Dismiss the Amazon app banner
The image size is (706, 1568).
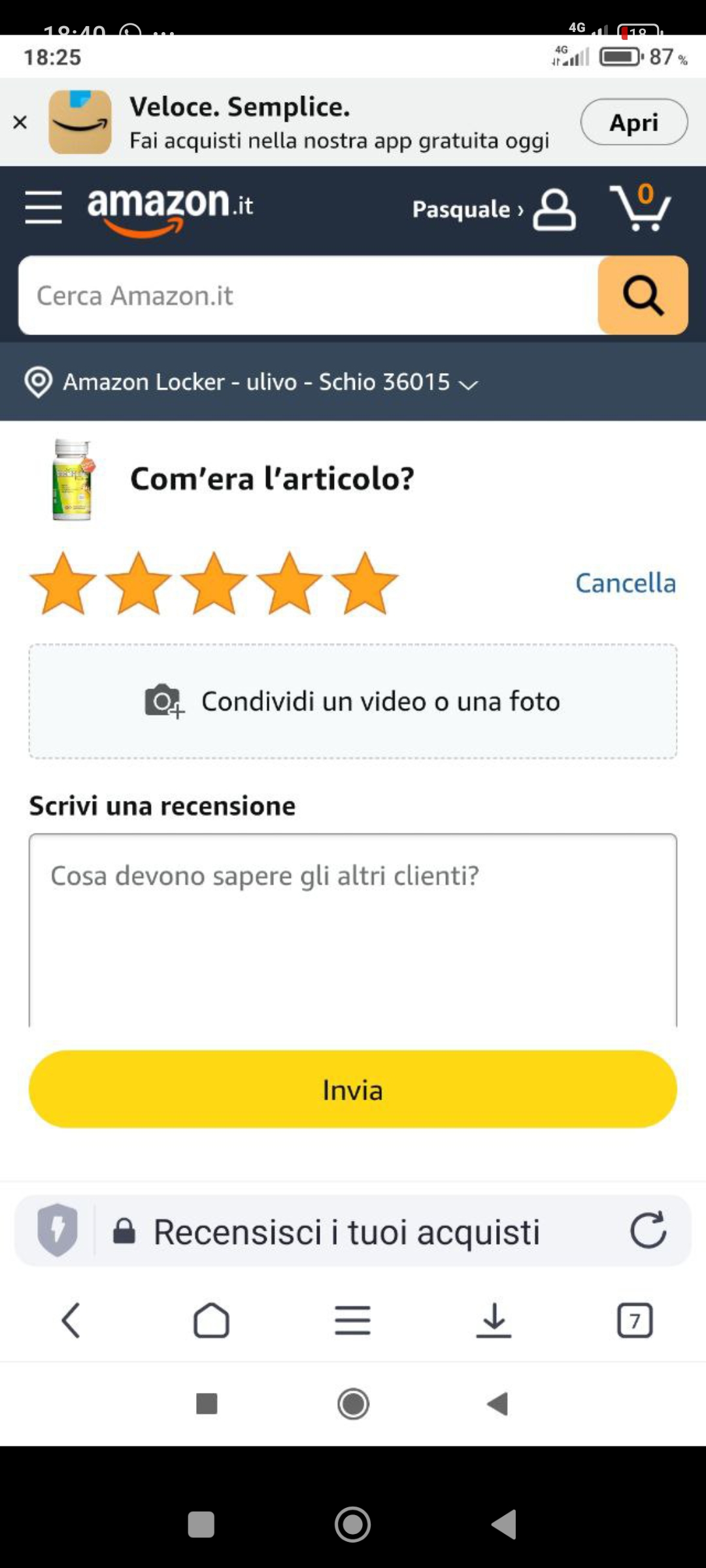point(20,122)
